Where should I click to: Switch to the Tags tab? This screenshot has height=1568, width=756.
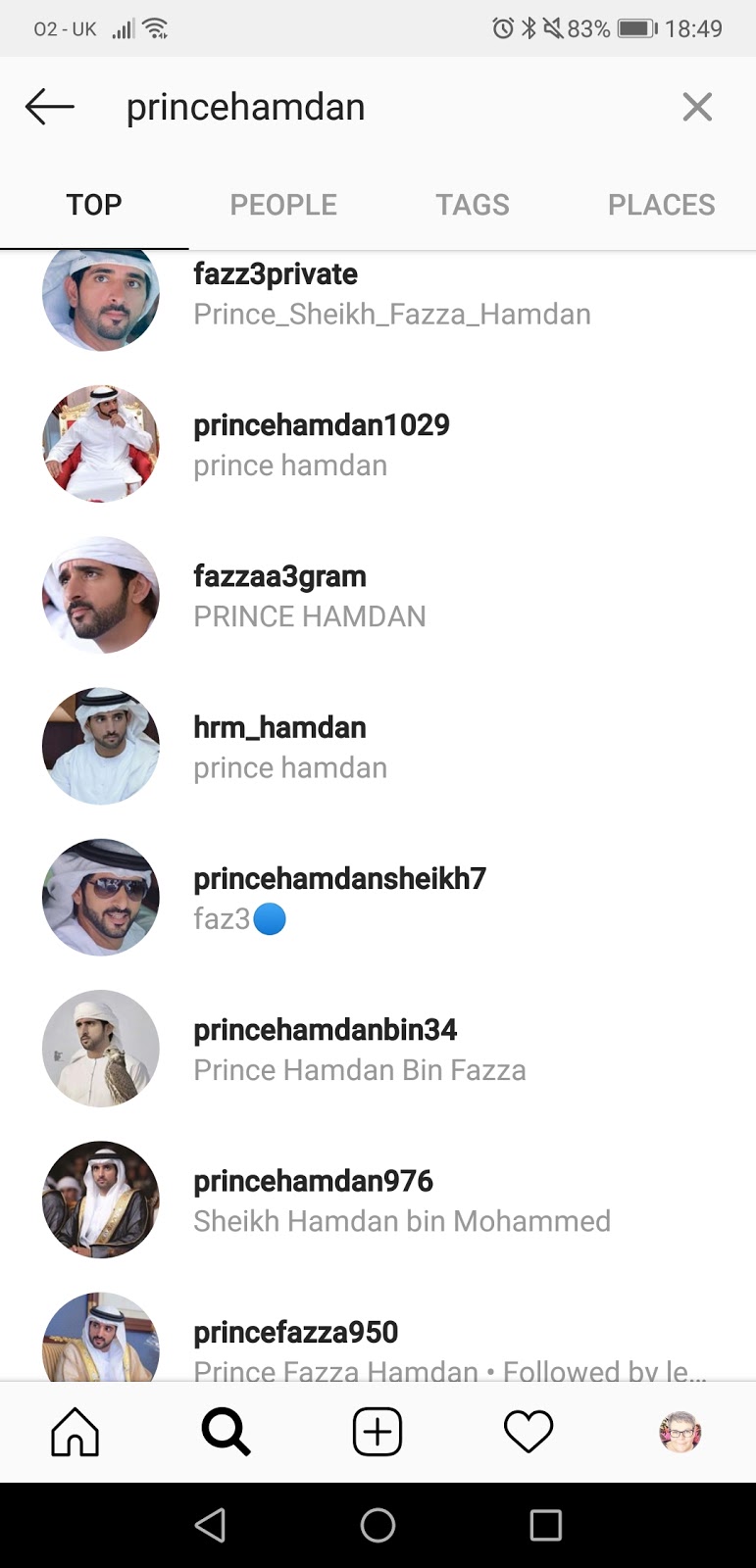[x=473, y=205]
